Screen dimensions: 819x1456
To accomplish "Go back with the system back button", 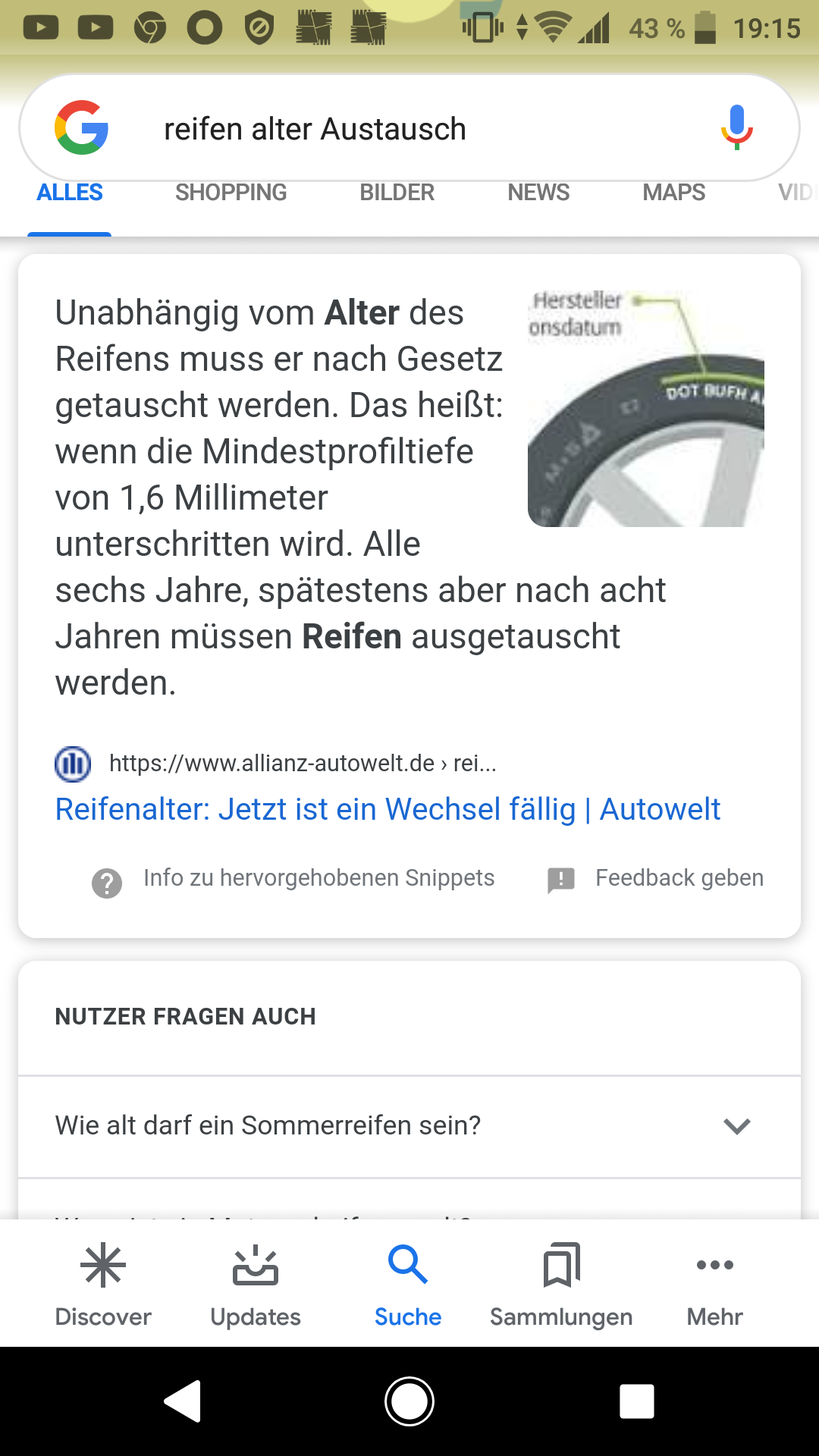I will (182, 1401).
